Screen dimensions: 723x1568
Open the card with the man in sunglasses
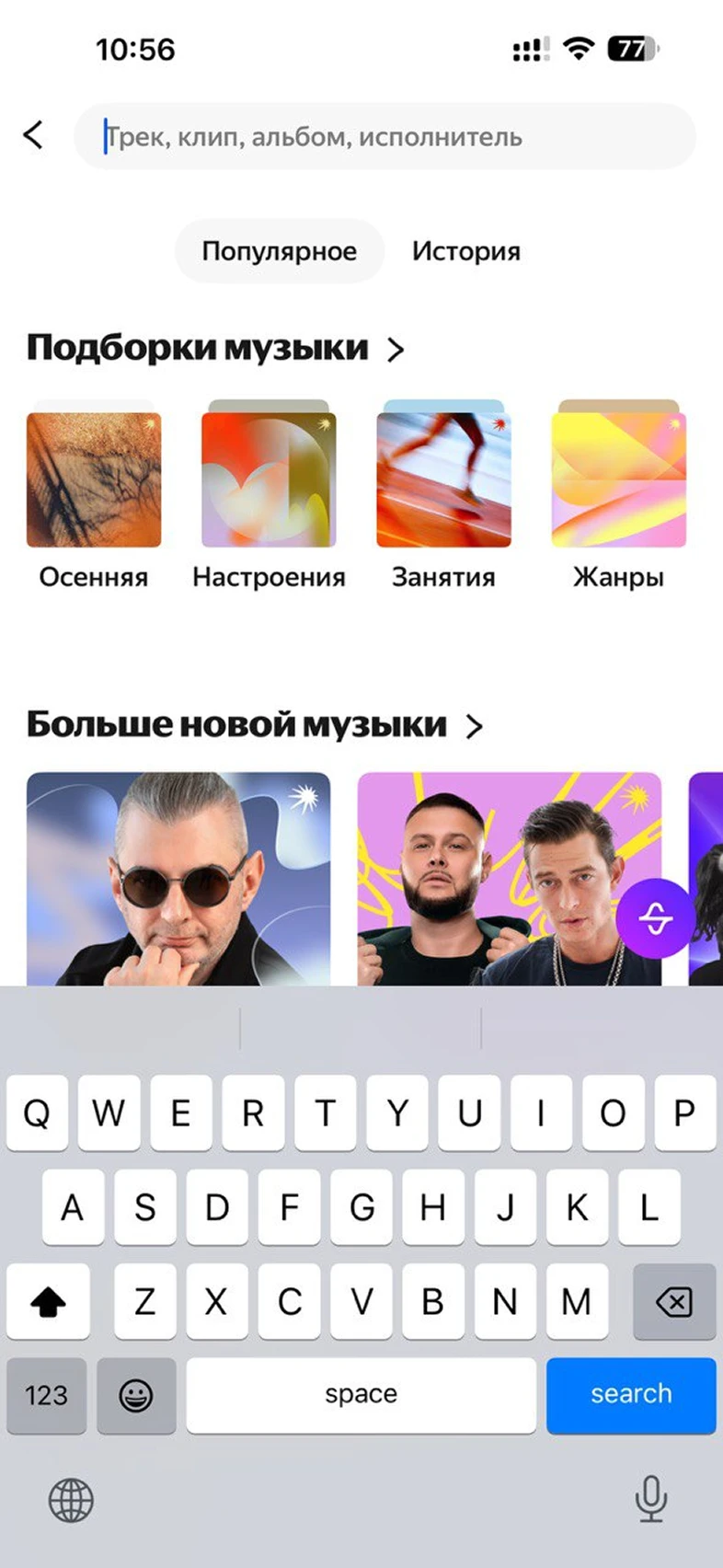[x=178, y=879]
